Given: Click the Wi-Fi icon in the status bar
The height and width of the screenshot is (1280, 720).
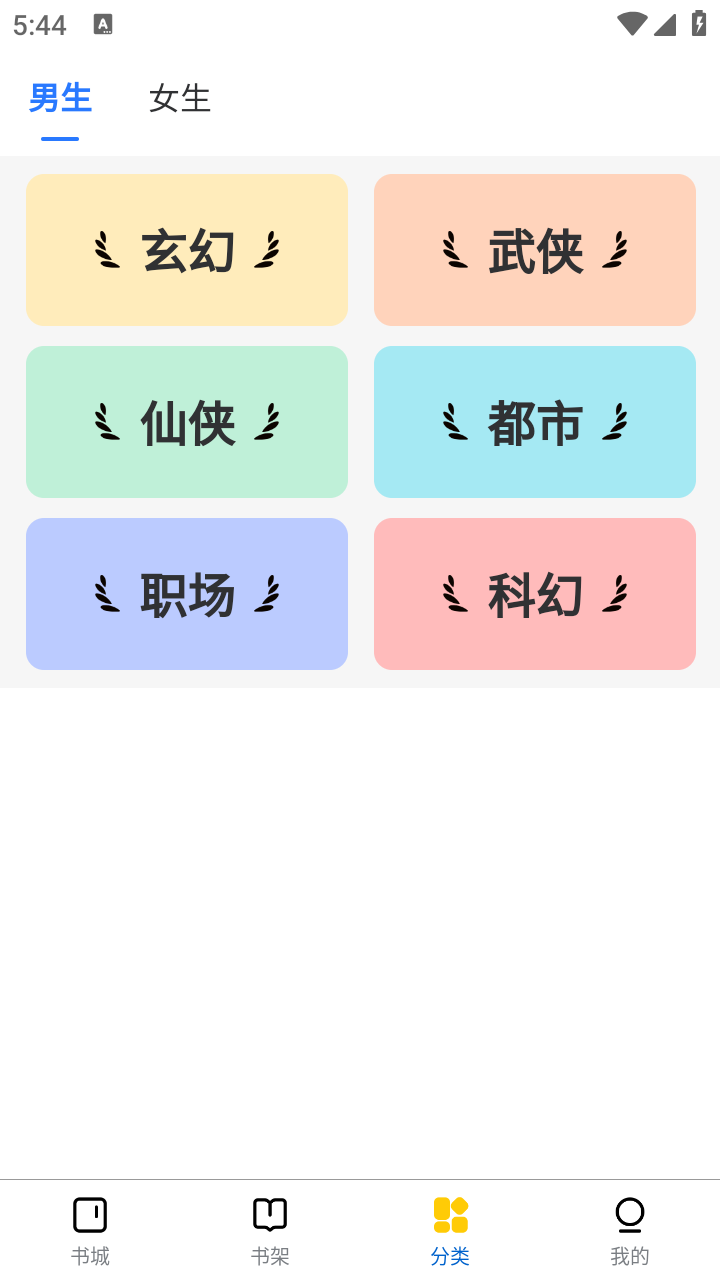Looking at the screenshot, I should 631,24.
